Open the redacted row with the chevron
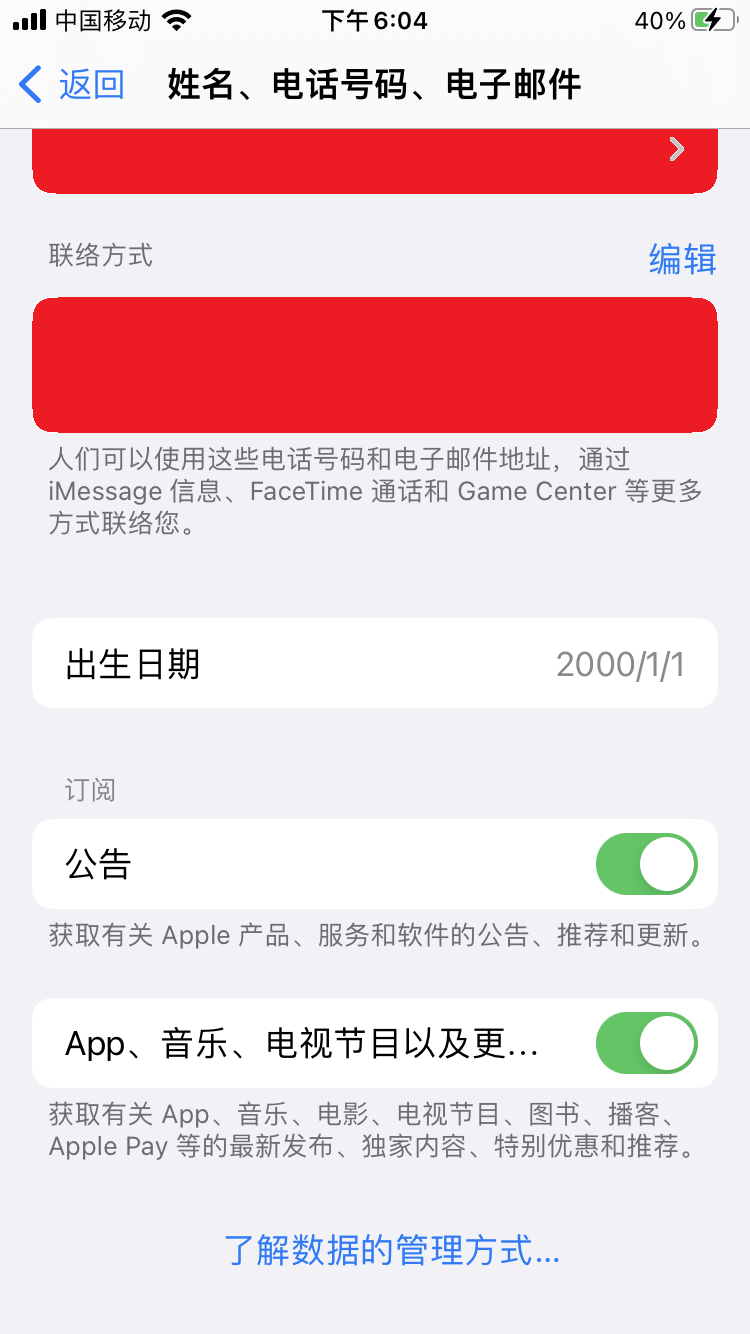The image size is (750, 1334). click(x=375, y=160)
